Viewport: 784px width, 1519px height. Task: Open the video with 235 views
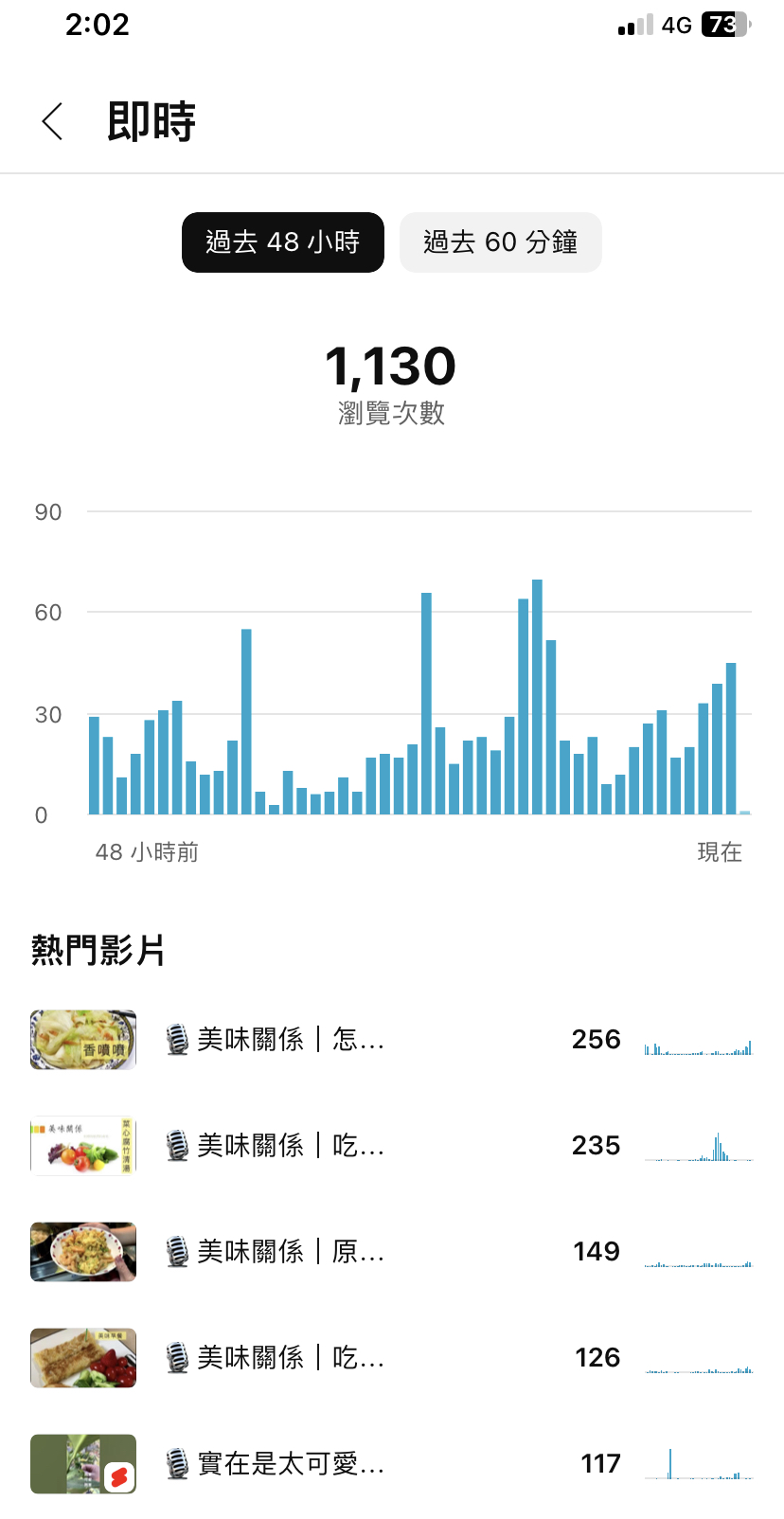[392, 1146]
